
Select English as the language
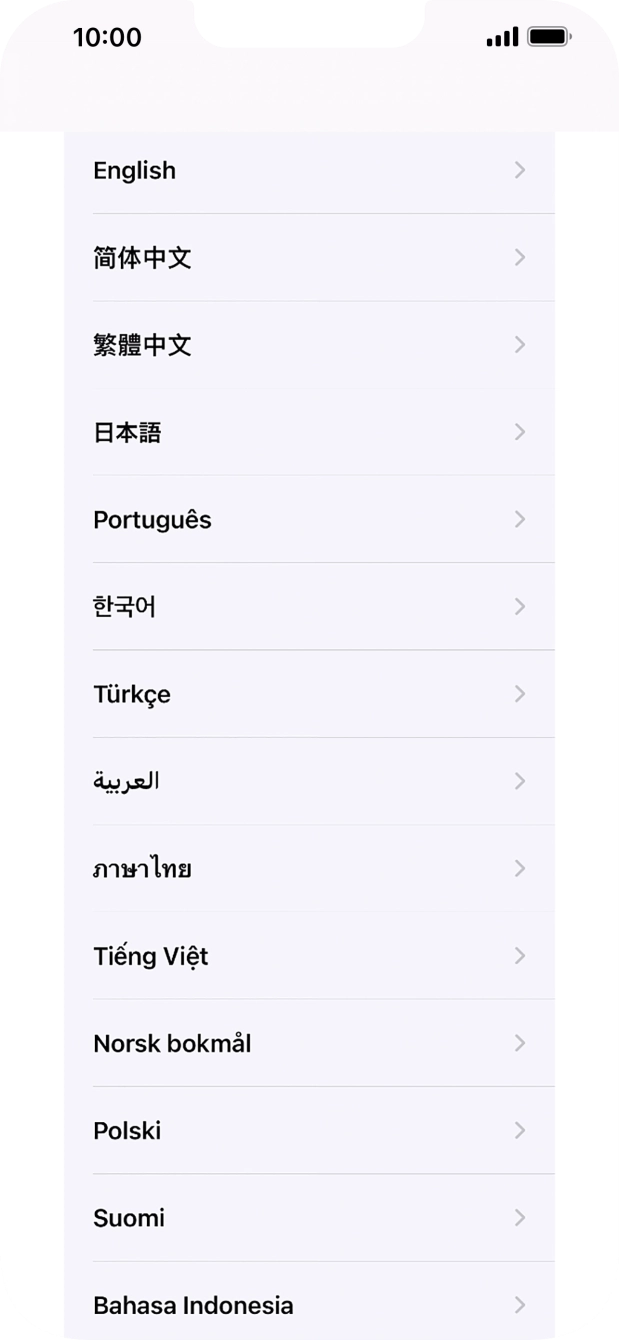tap(309, 171)
